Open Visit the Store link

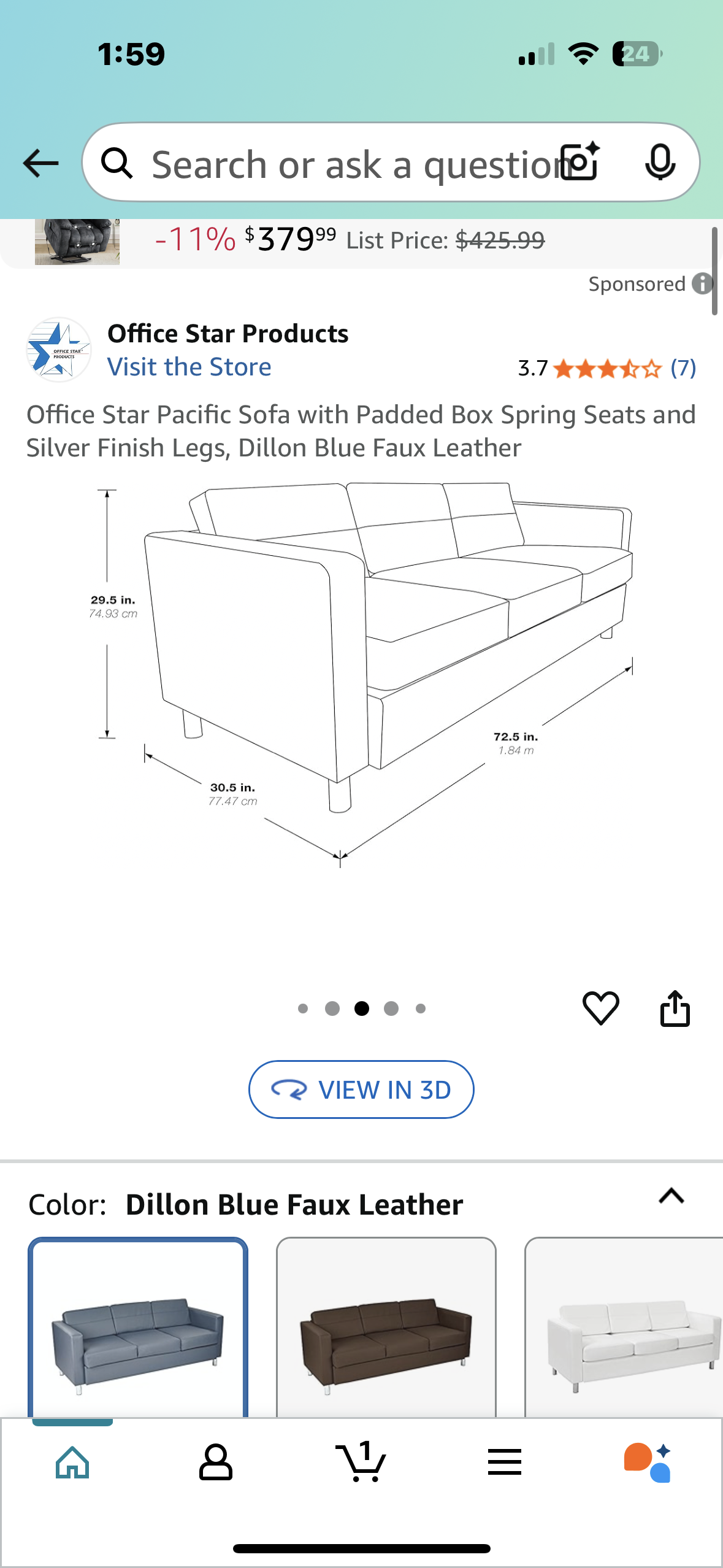189,367
